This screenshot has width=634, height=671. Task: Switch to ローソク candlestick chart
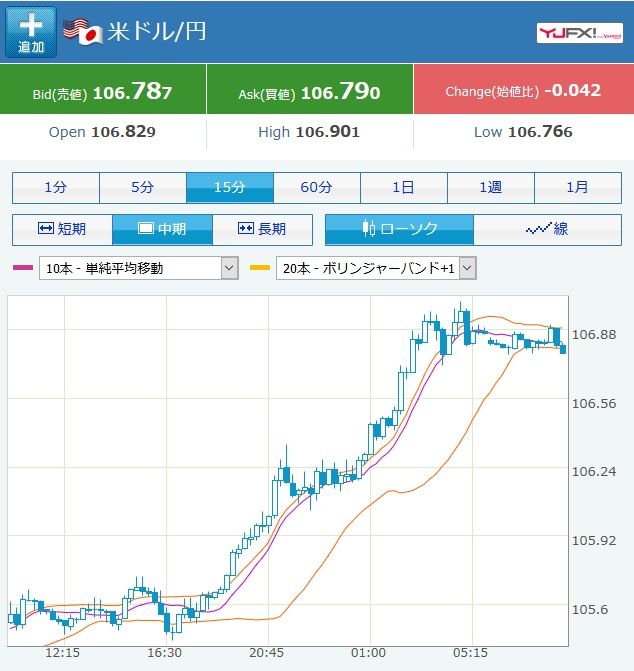[399, 229]
